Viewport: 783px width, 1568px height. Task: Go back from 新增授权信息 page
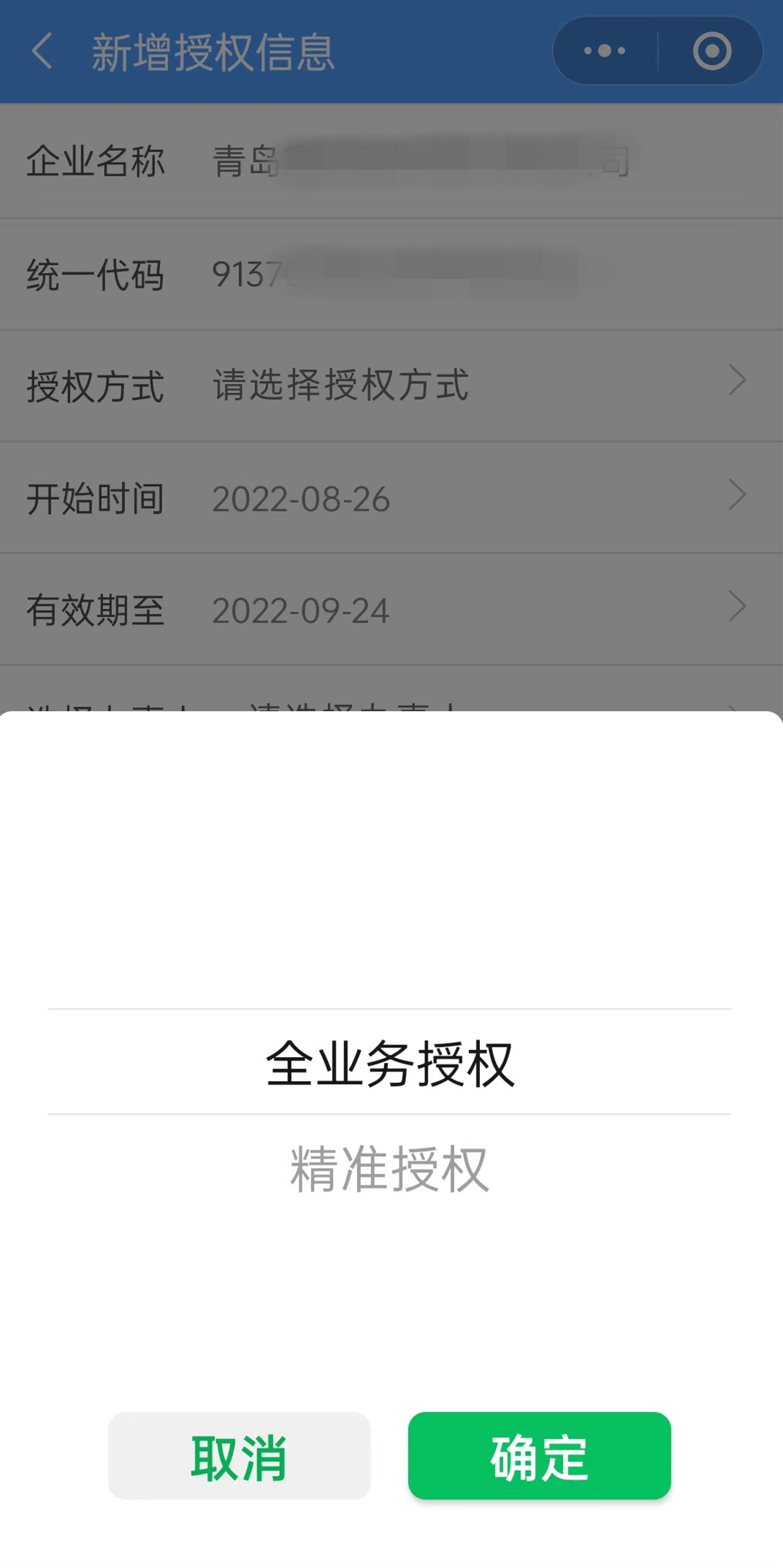(x=42, y=52)
